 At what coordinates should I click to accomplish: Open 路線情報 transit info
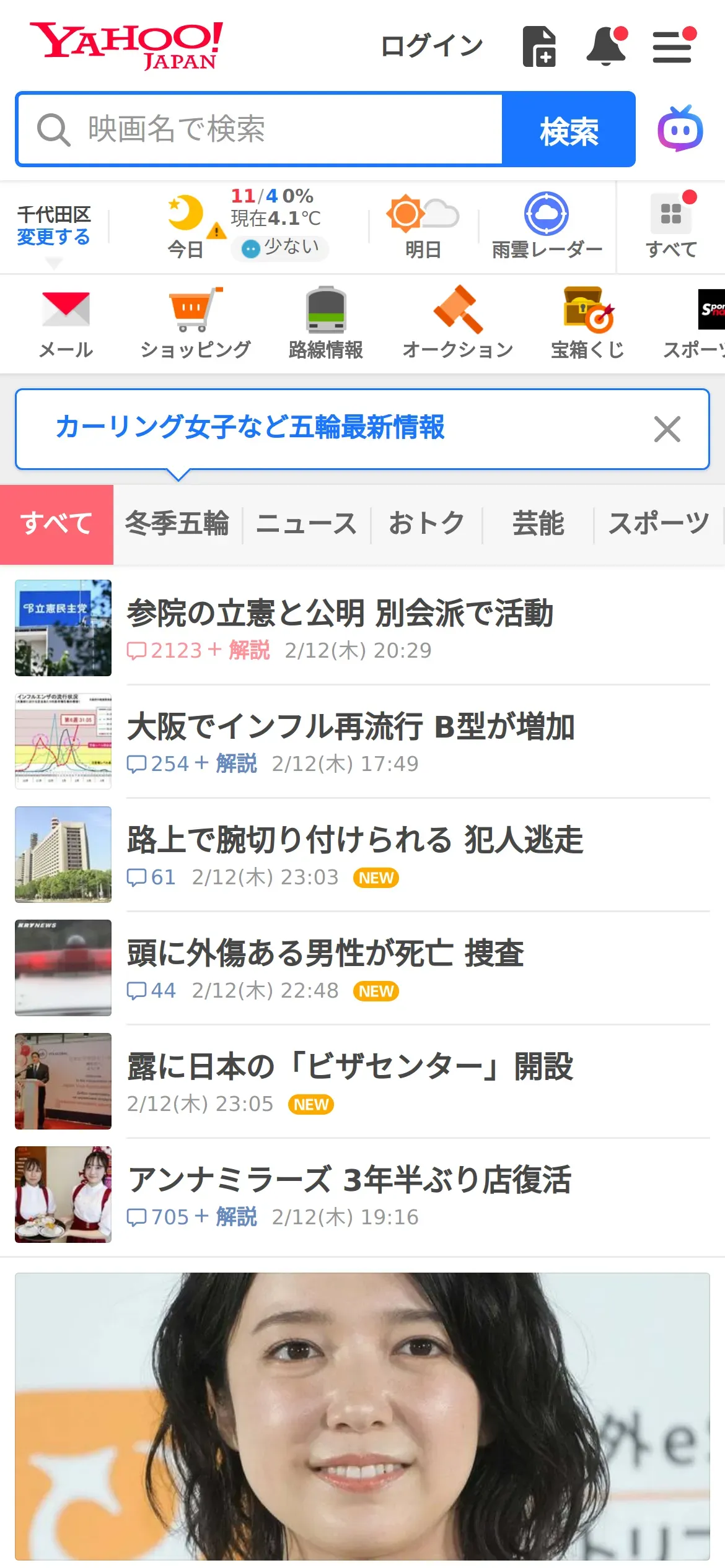click(x=326, y=323)
